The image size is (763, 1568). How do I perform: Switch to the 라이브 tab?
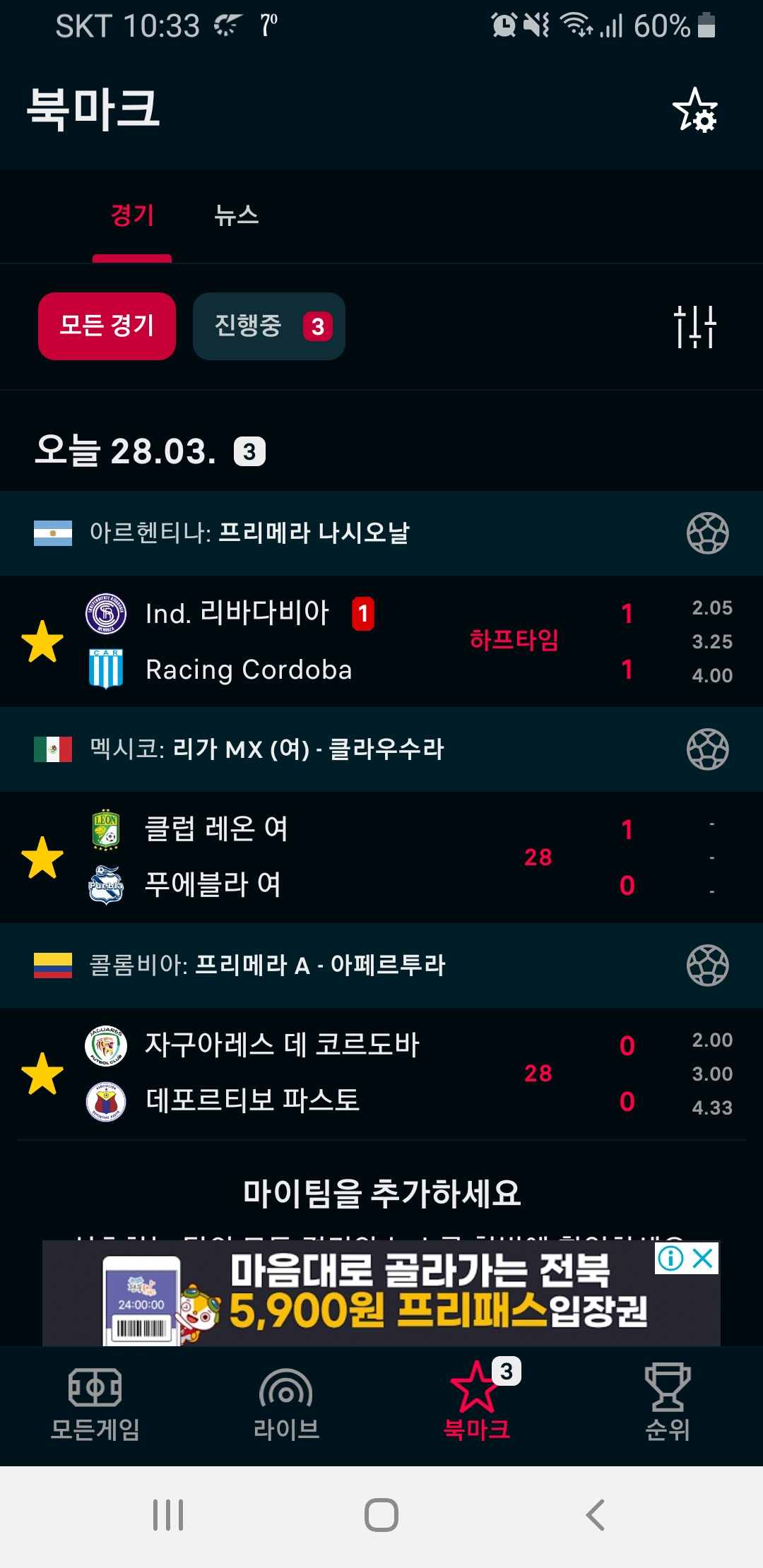[x=286, y=1404]
